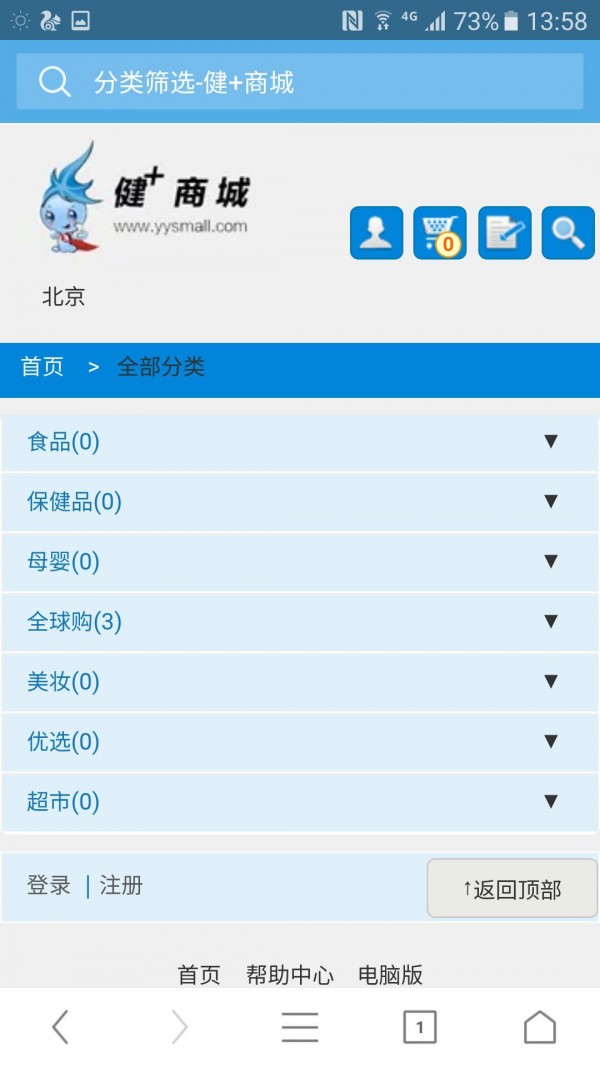Go to 首页 in the breadcrumb
Viewport: 600px width, 1067px height.
[42, 367]
